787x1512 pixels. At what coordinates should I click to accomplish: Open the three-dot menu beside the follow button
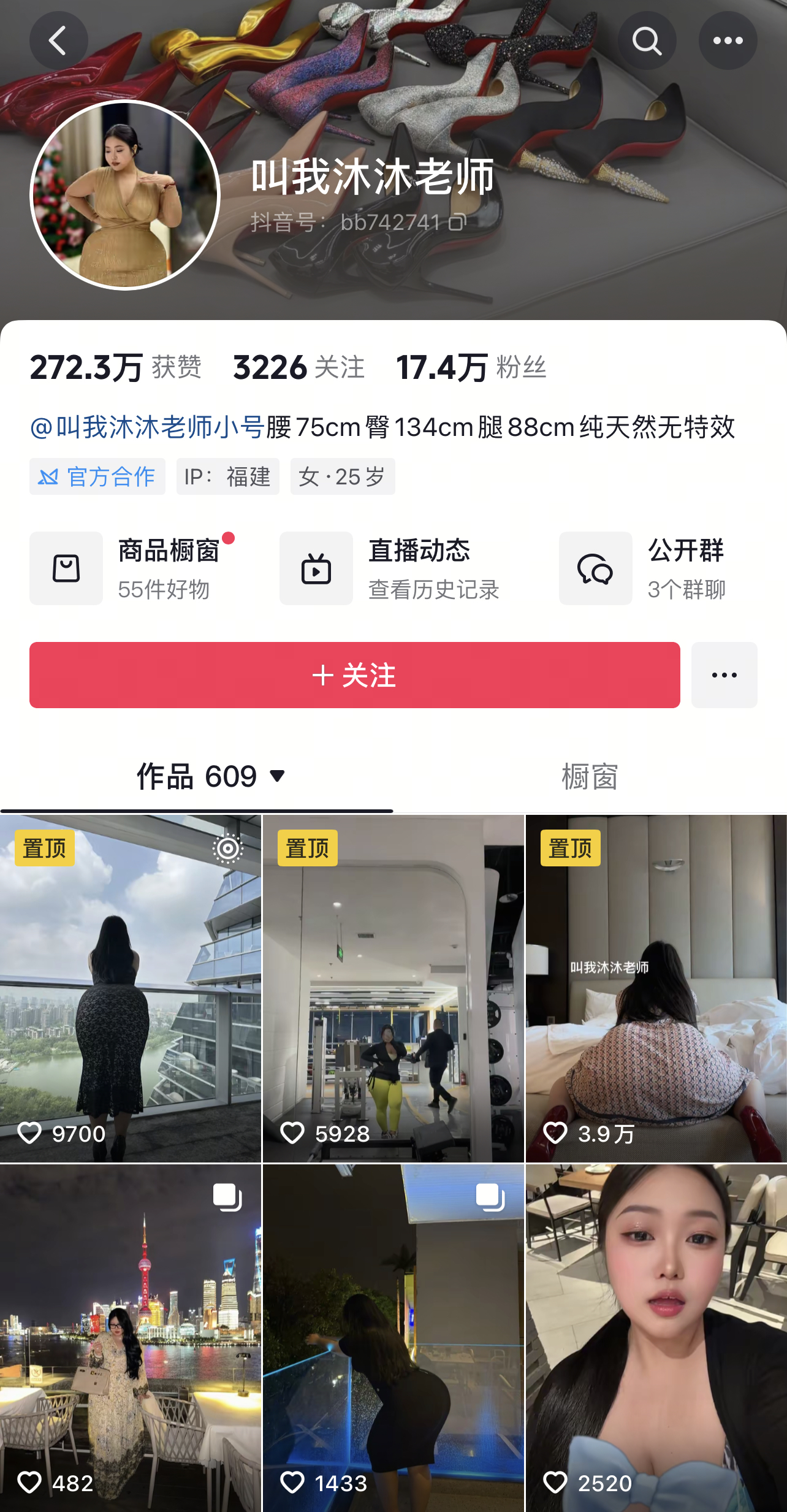click(724, 675)
